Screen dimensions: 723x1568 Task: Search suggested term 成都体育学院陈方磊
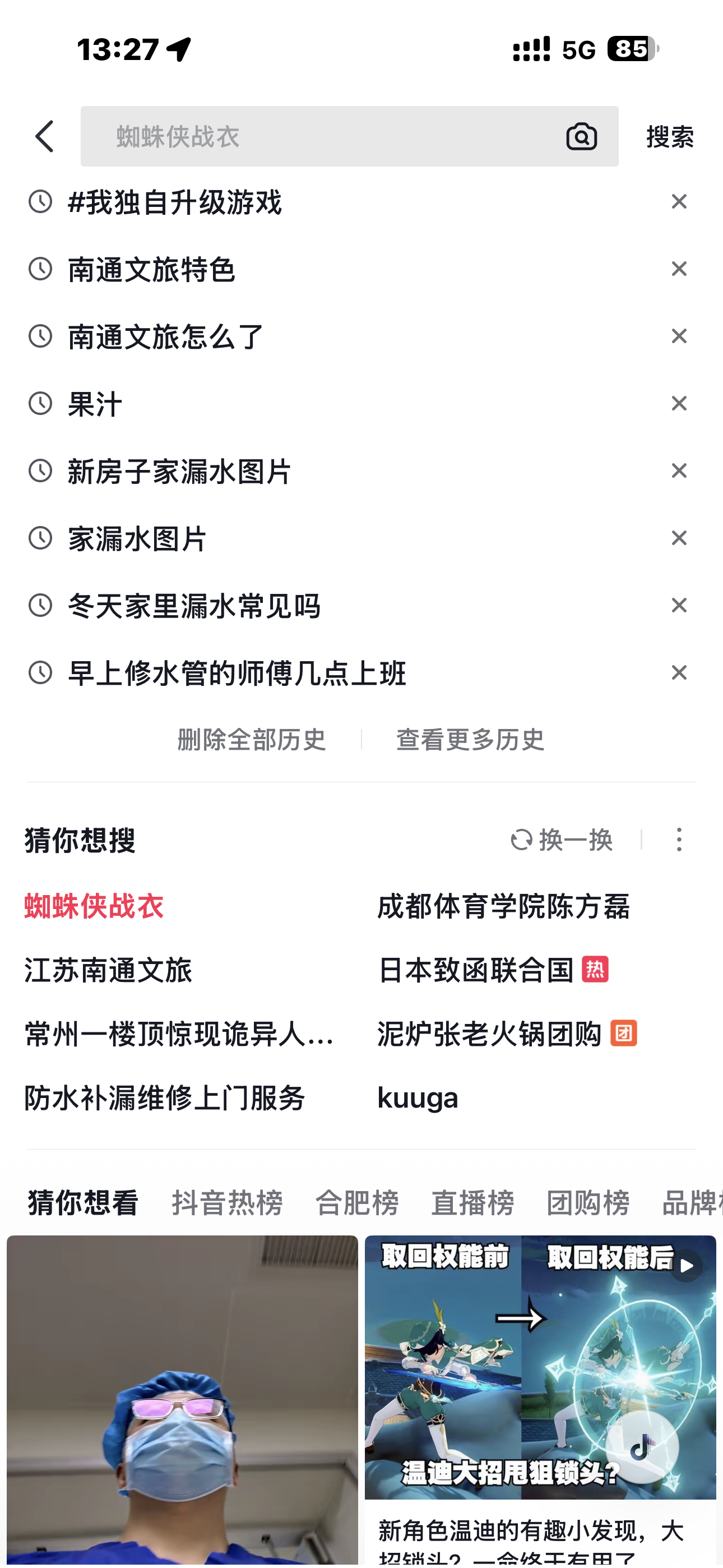click(503, 906)
